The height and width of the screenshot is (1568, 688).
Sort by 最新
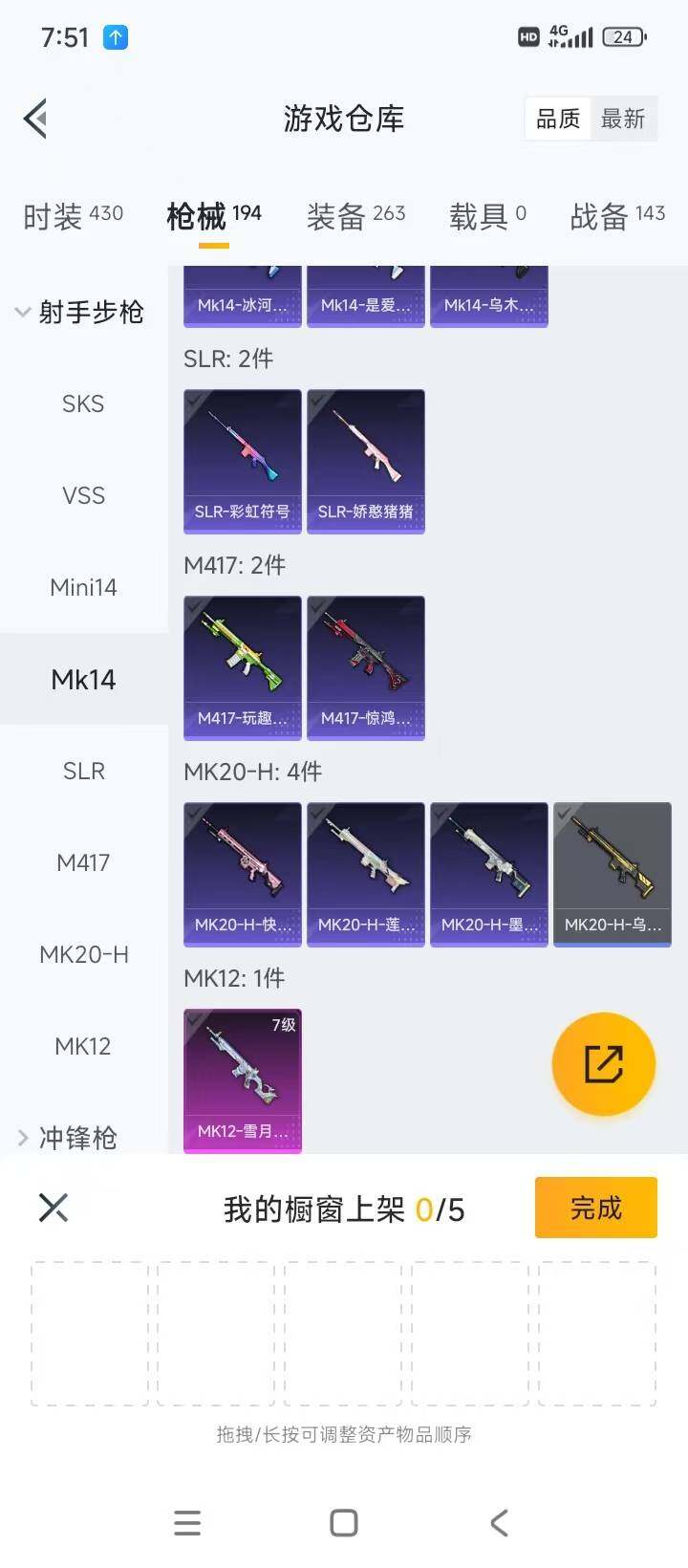tap(623, 120)
